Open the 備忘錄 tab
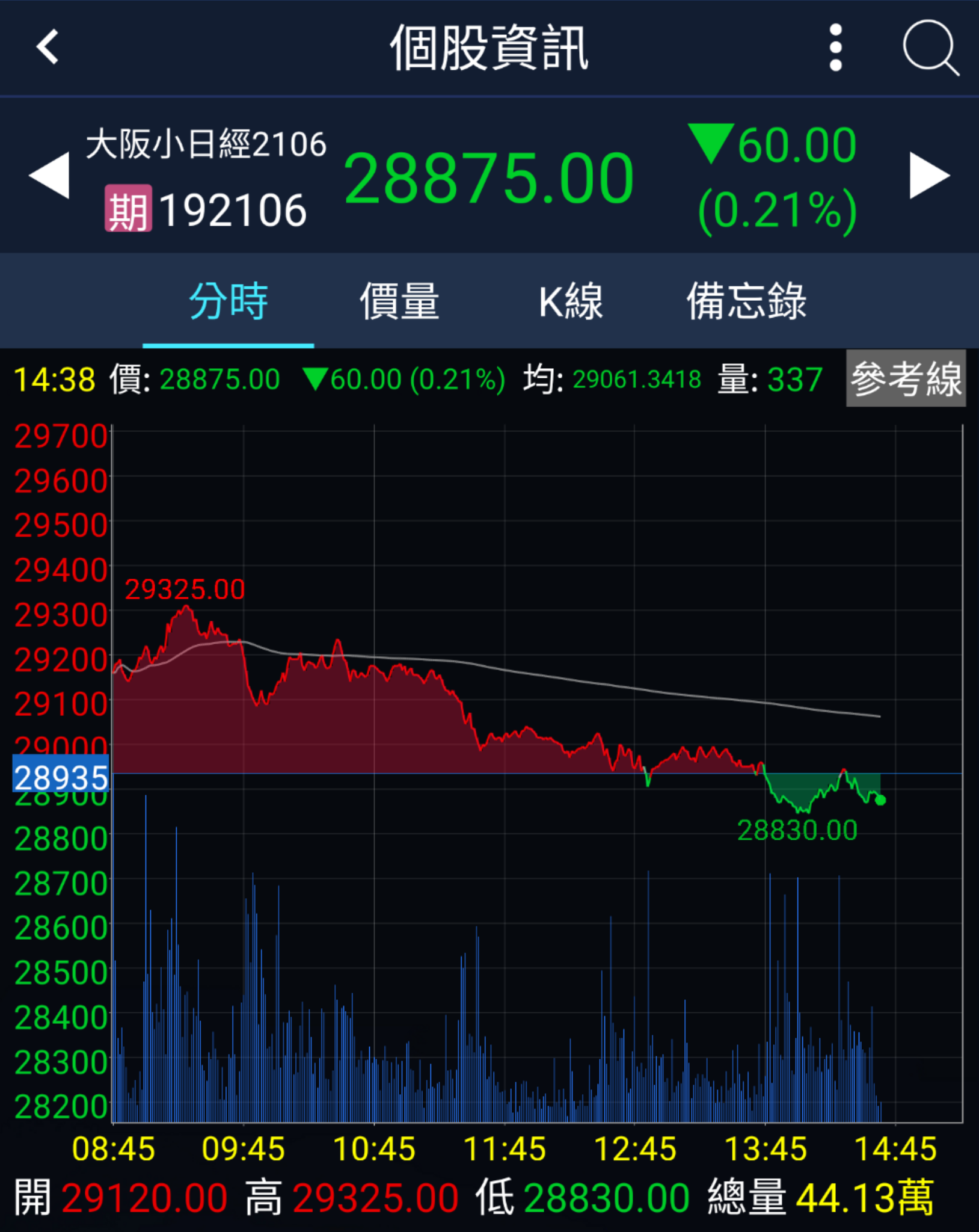The width and height of the screenshot is (979, 1232). (746, 301)
